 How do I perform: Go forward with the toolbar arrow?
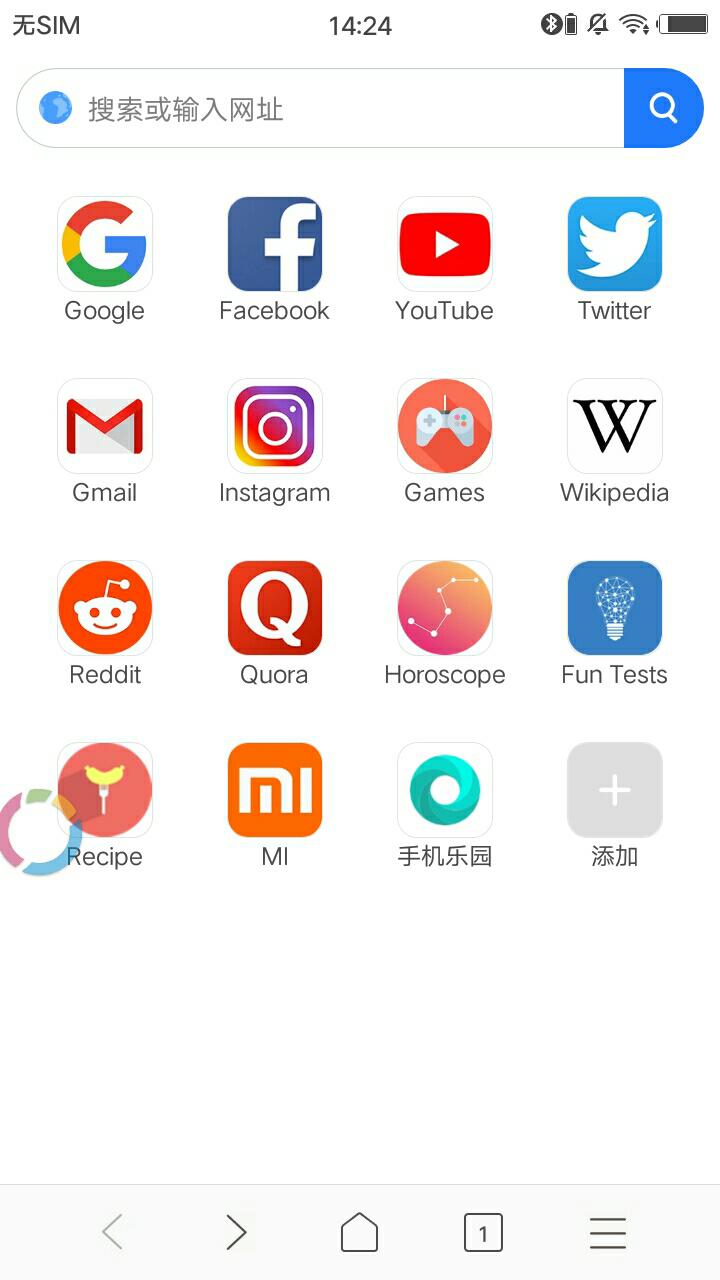[236, 1233]
